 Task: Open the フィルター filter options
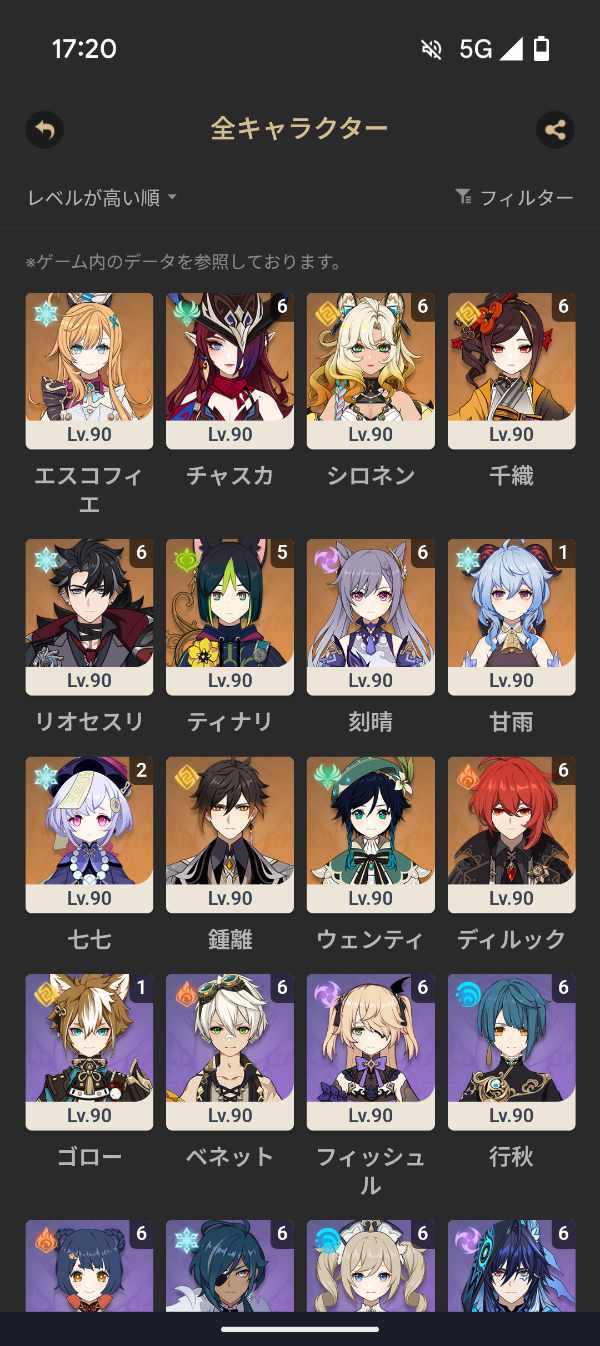click(514, 198)
